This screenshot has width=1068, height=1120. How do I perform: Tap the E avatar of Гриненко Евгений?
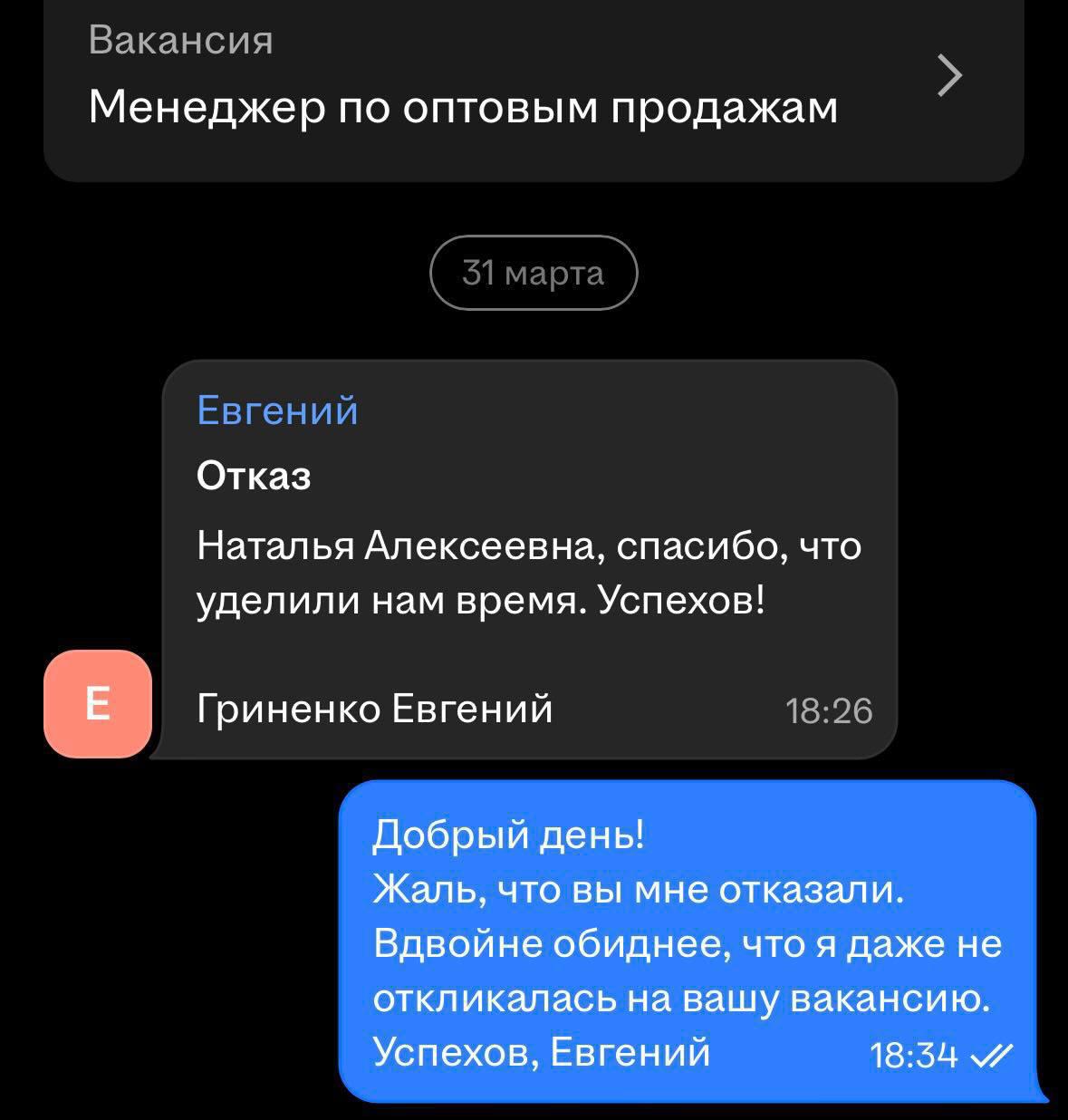[x=98, y=703]
